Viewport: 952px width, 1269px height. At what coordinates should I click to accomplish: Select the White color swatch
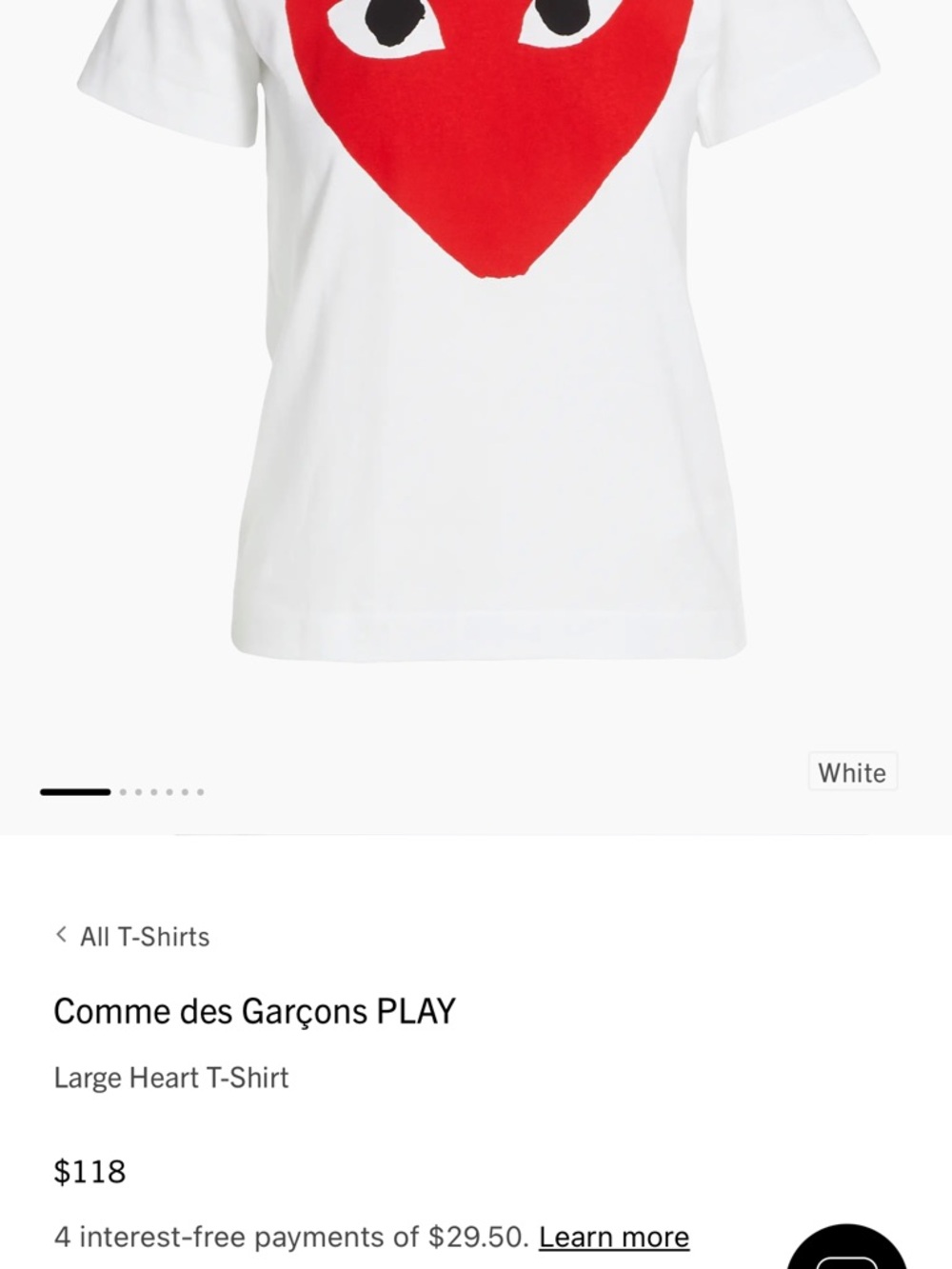[x=852, y=772]
